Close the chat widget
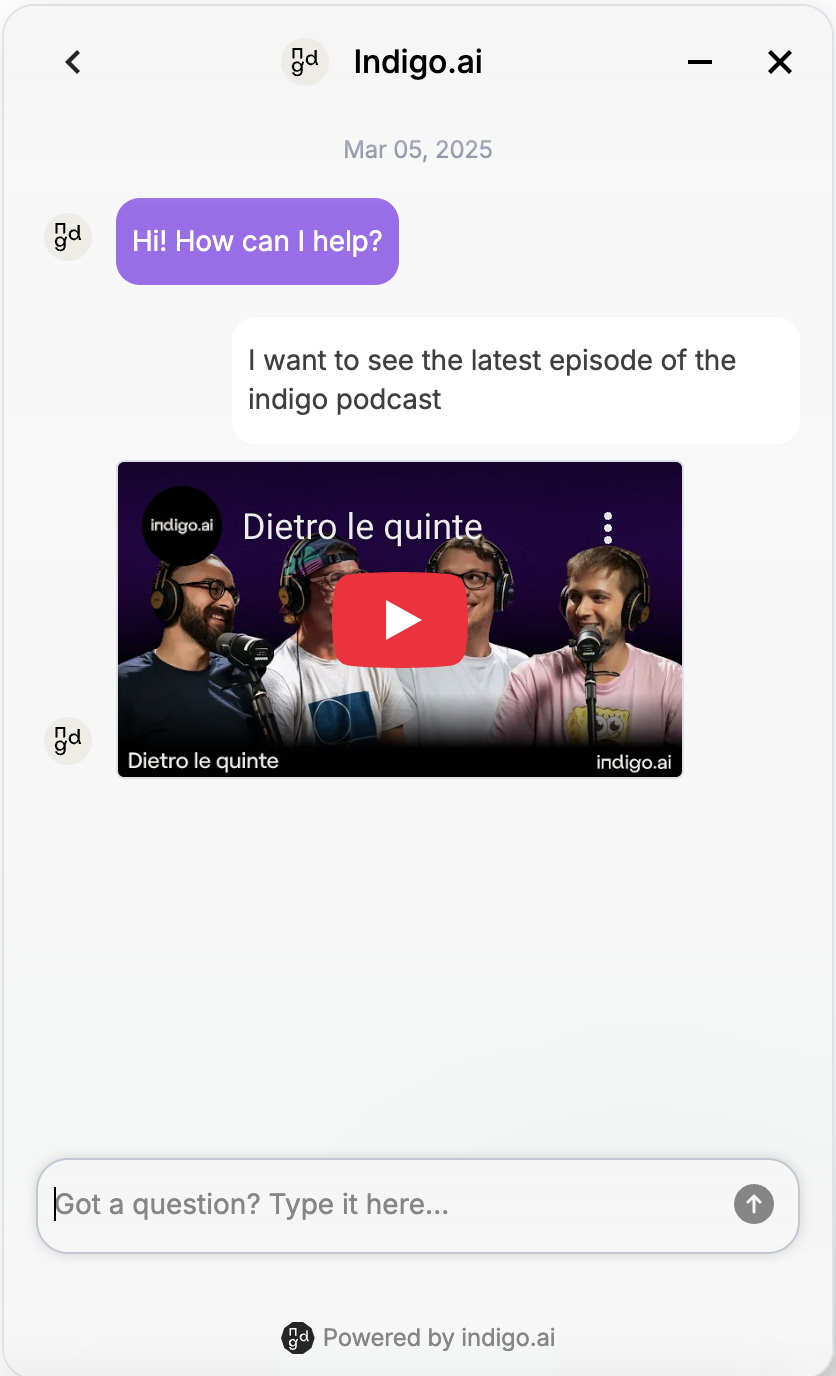Viewport: 836px width, 1376px height. point(780,62)
